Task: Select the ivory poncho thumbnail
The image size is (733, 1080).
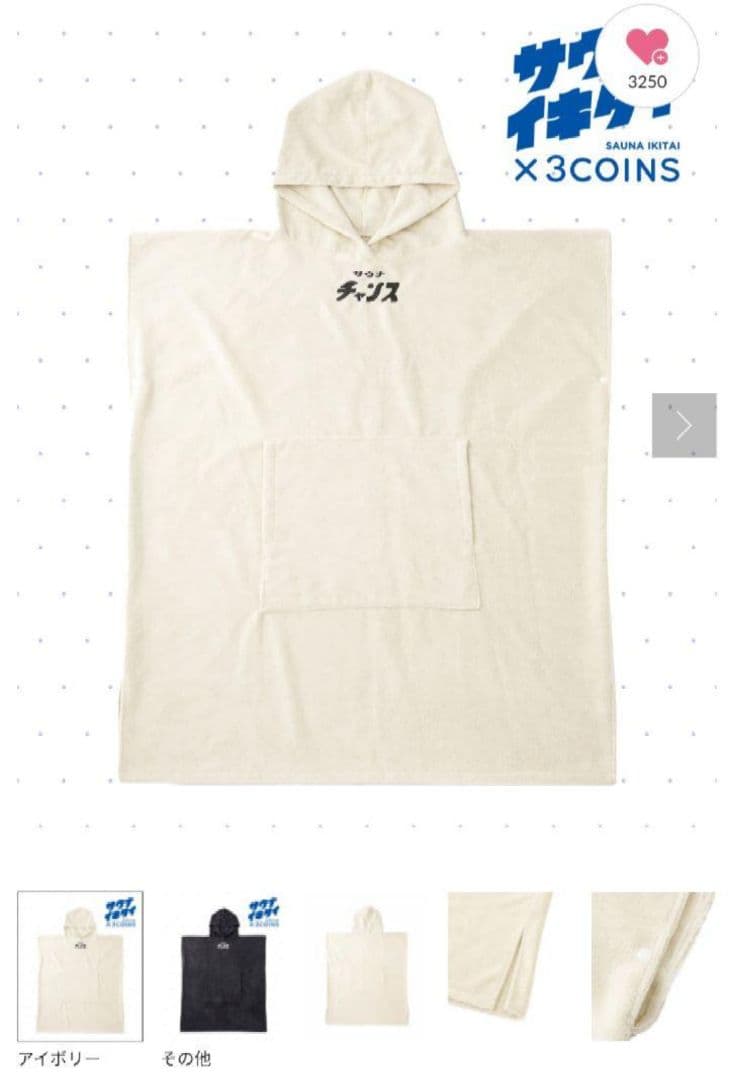Action: 80,966
